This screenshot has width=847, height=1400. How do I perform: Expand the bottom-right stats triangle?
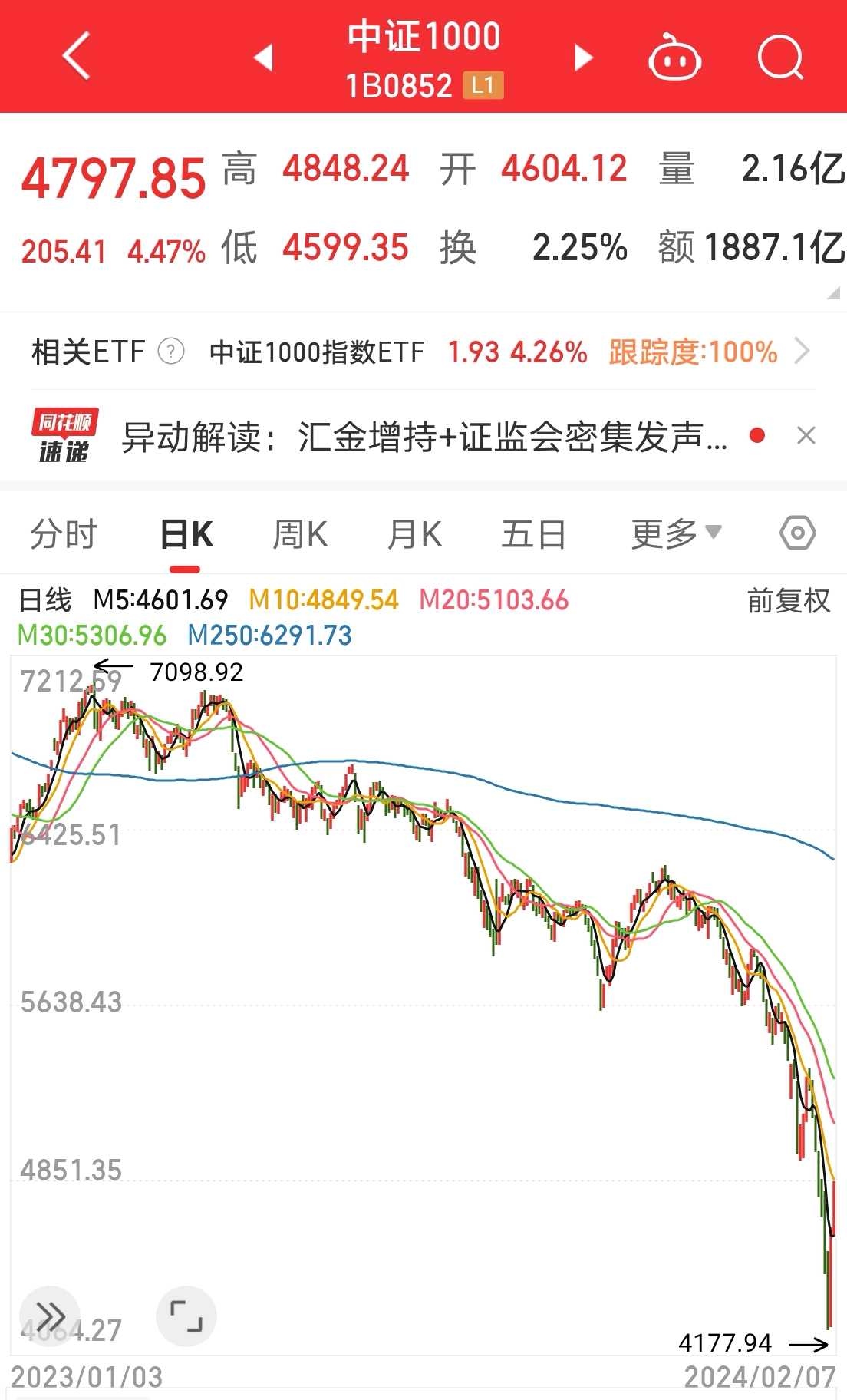(834, 293)
